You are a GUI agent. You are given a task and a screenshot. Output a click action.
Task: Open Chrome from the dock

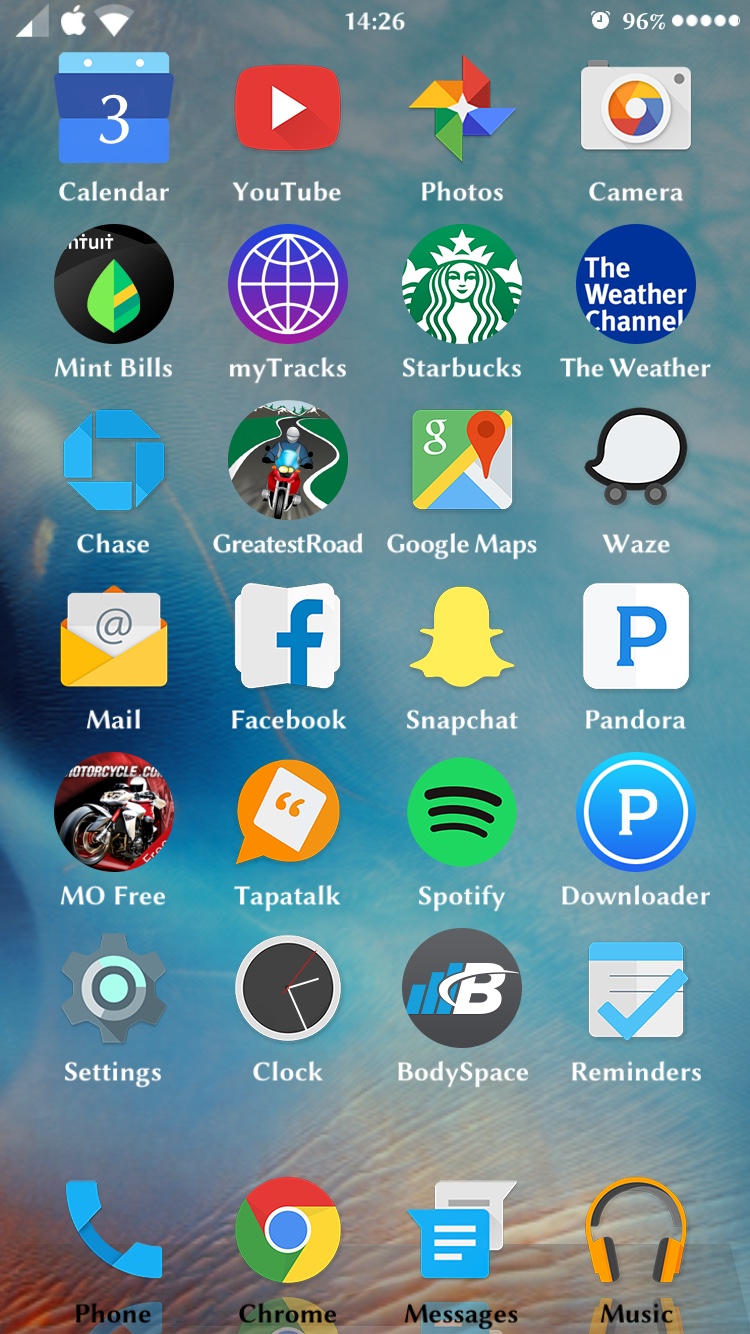click(x=288, y=1231)
